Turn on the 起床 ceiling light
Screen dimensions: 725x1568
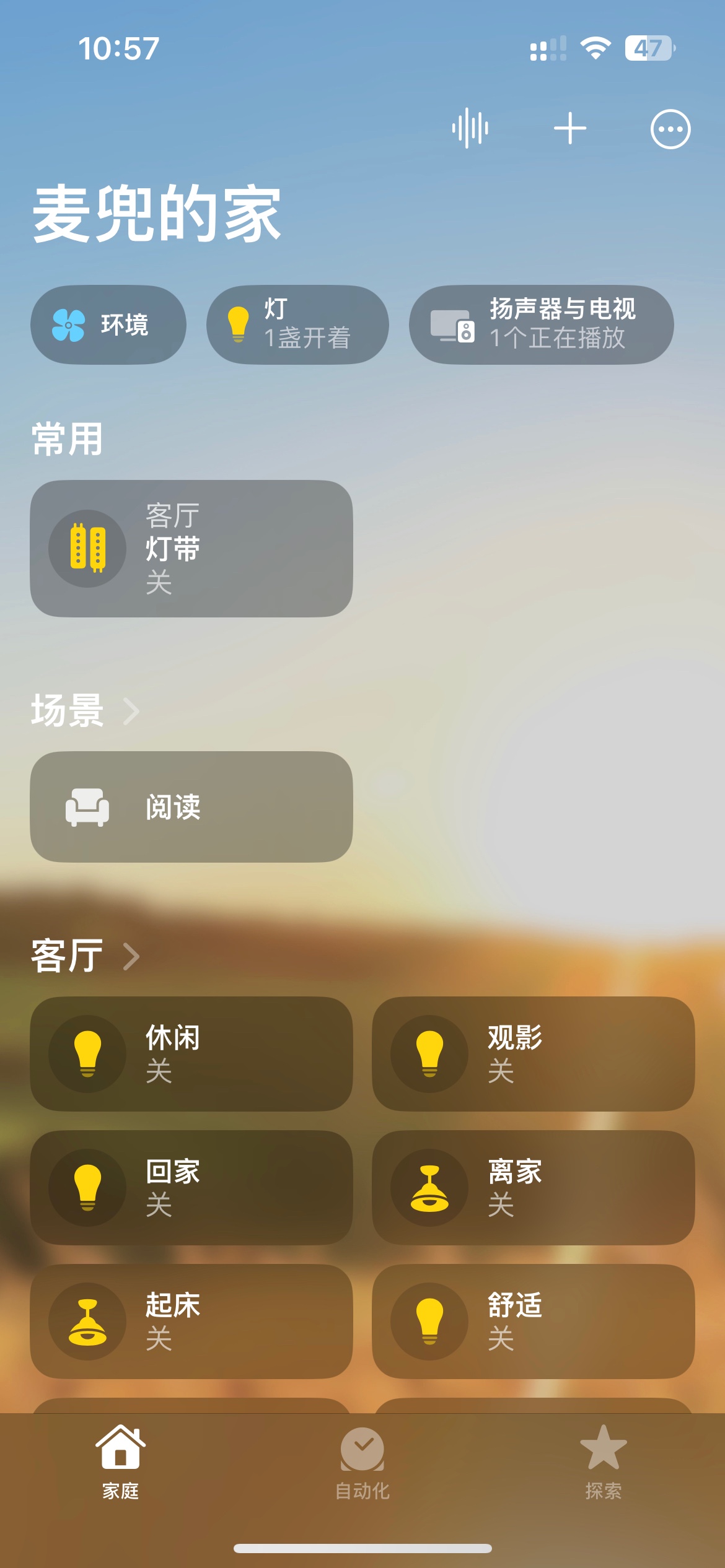[87, 1321]
